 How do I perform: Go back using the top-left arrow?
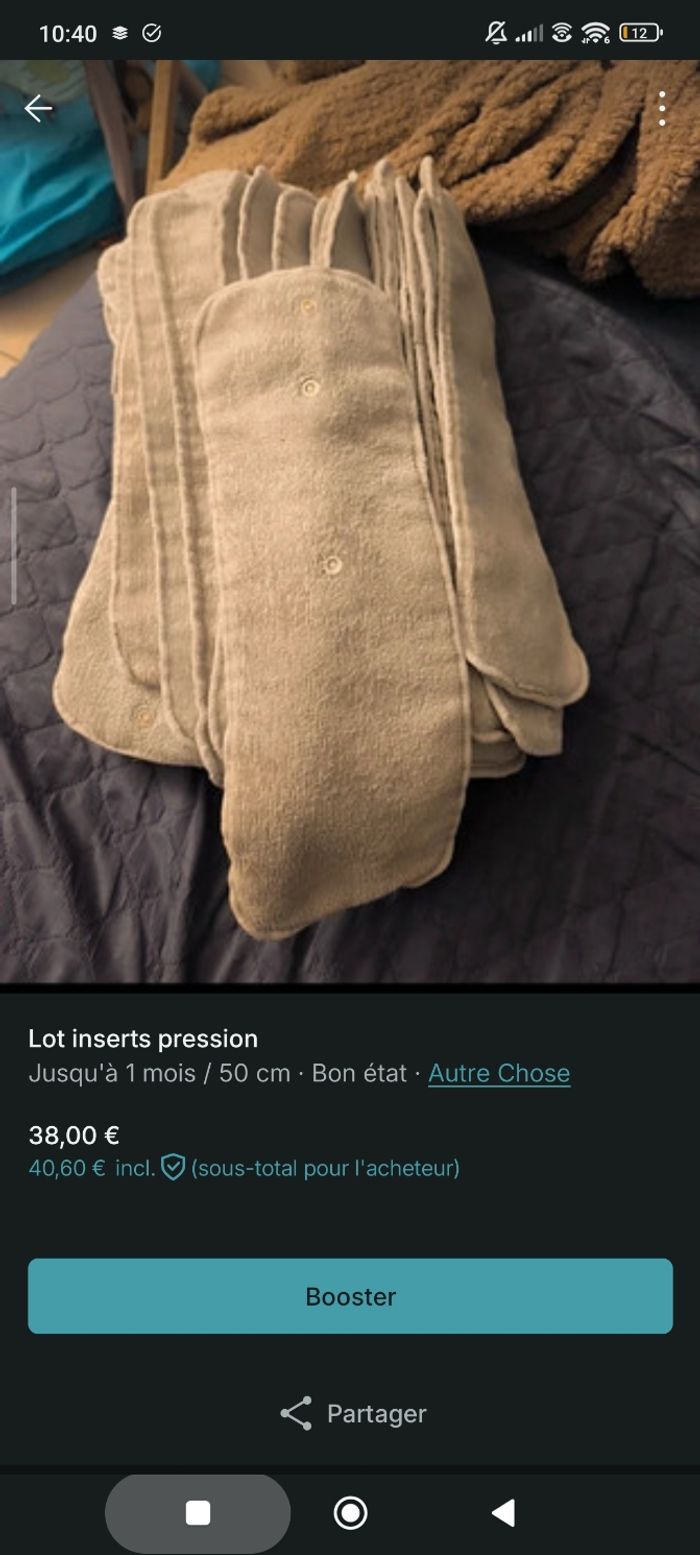[x=38, y=109]
